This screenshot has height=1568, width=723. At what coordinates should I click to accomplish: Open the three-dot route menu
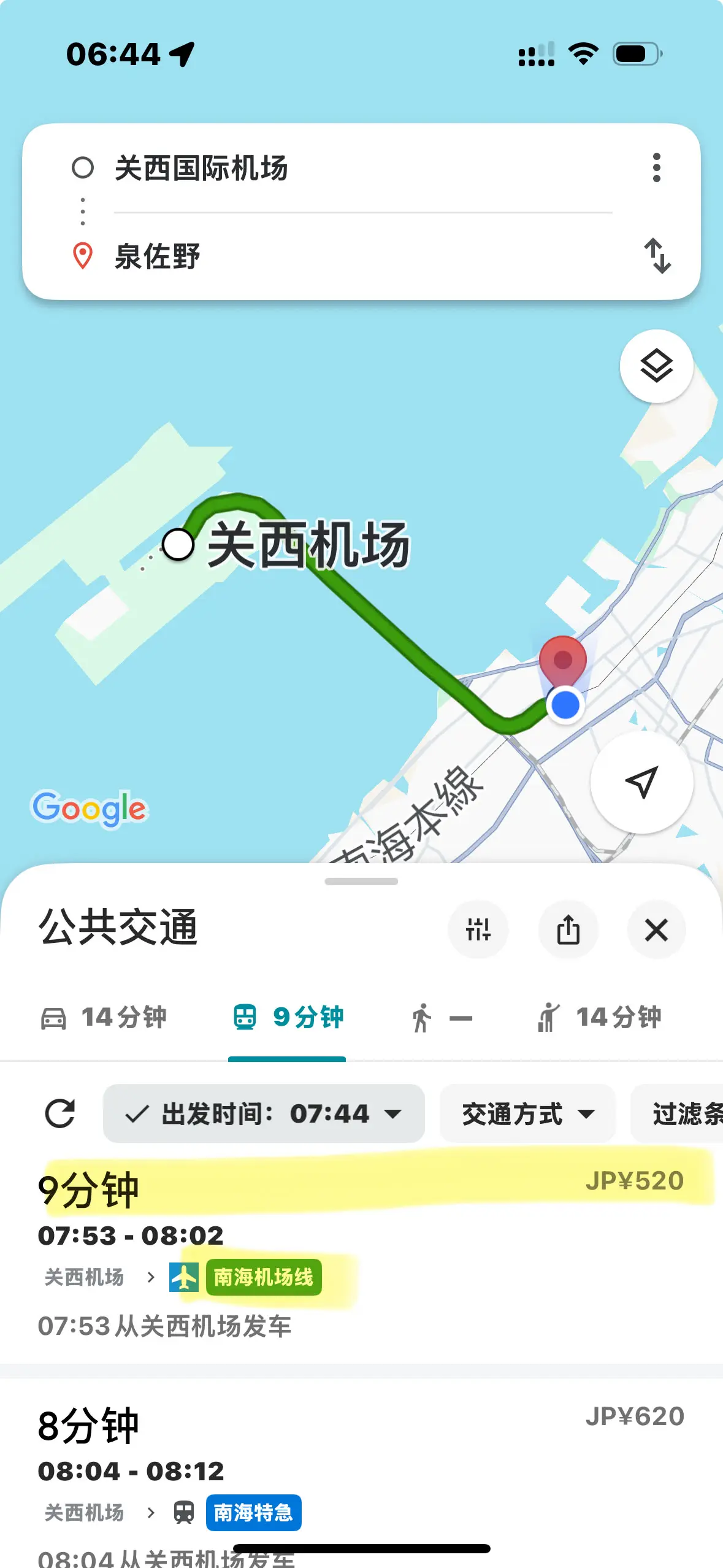coord(656,167)
